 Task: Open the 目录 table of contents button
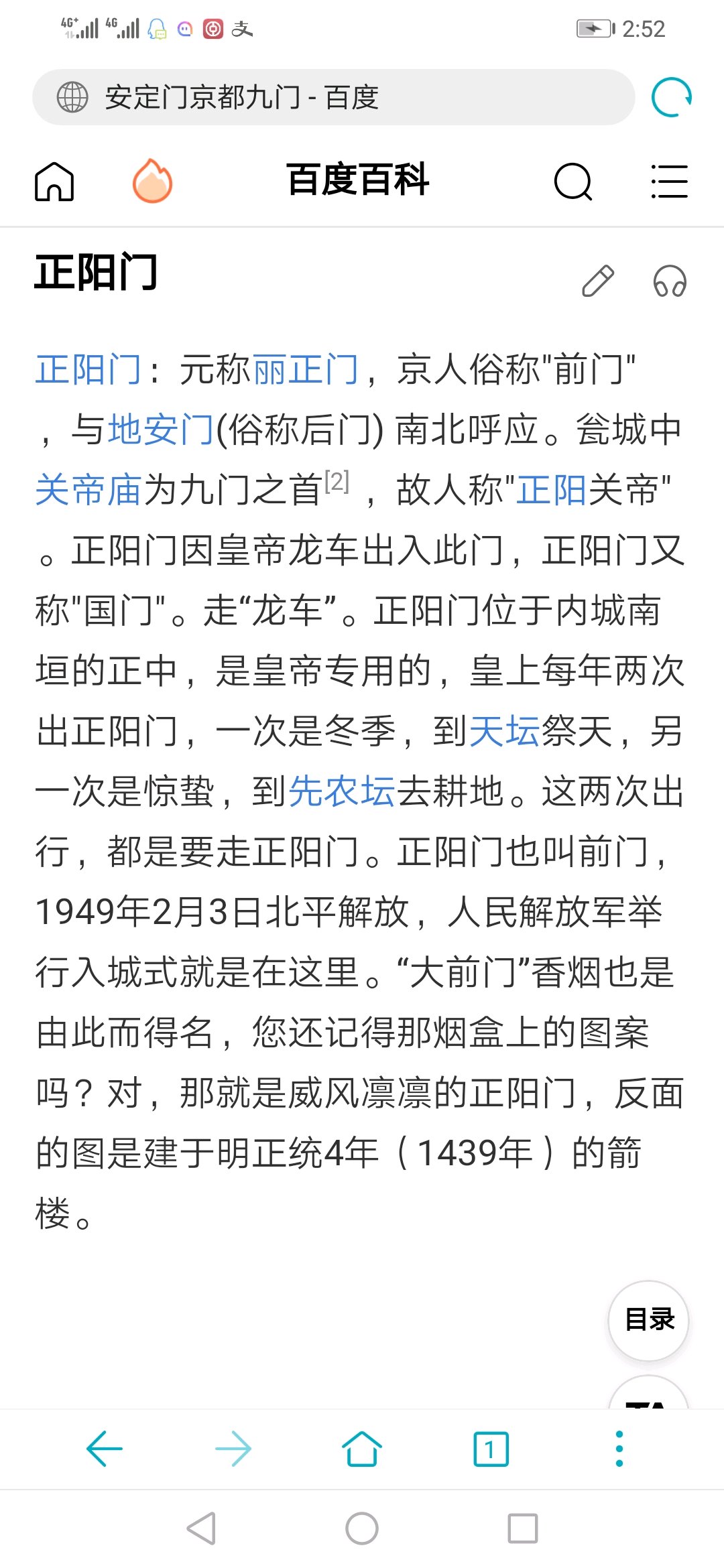click(x=649, y=1319)
